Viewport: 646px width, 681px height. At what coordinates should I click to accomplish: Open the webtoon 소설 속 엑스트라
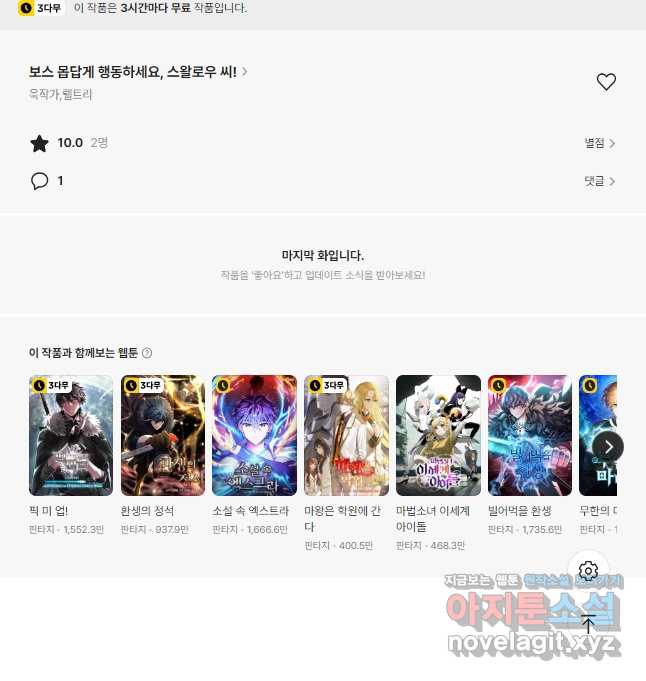(254, 435)
